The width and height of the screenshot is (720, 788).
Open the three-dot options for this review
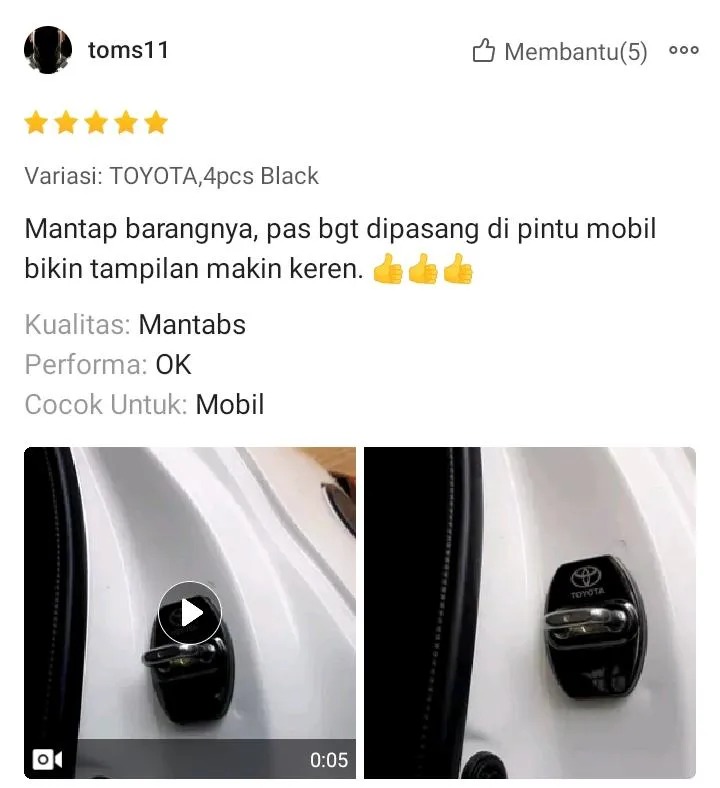[x=683, y=50]
